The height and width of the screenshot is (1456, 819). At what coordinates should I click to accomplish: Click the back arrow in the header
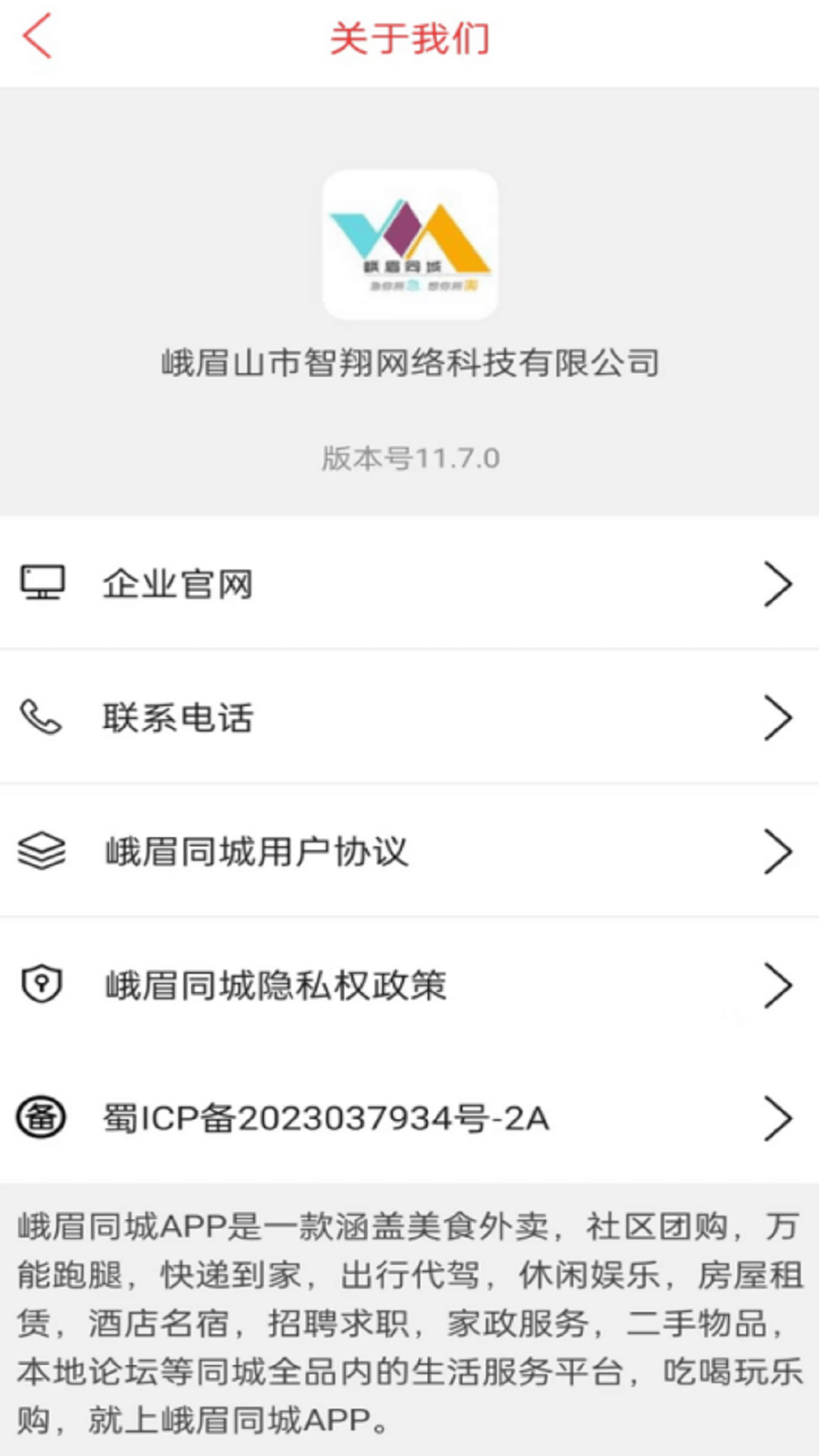click(x=36, y=36)
